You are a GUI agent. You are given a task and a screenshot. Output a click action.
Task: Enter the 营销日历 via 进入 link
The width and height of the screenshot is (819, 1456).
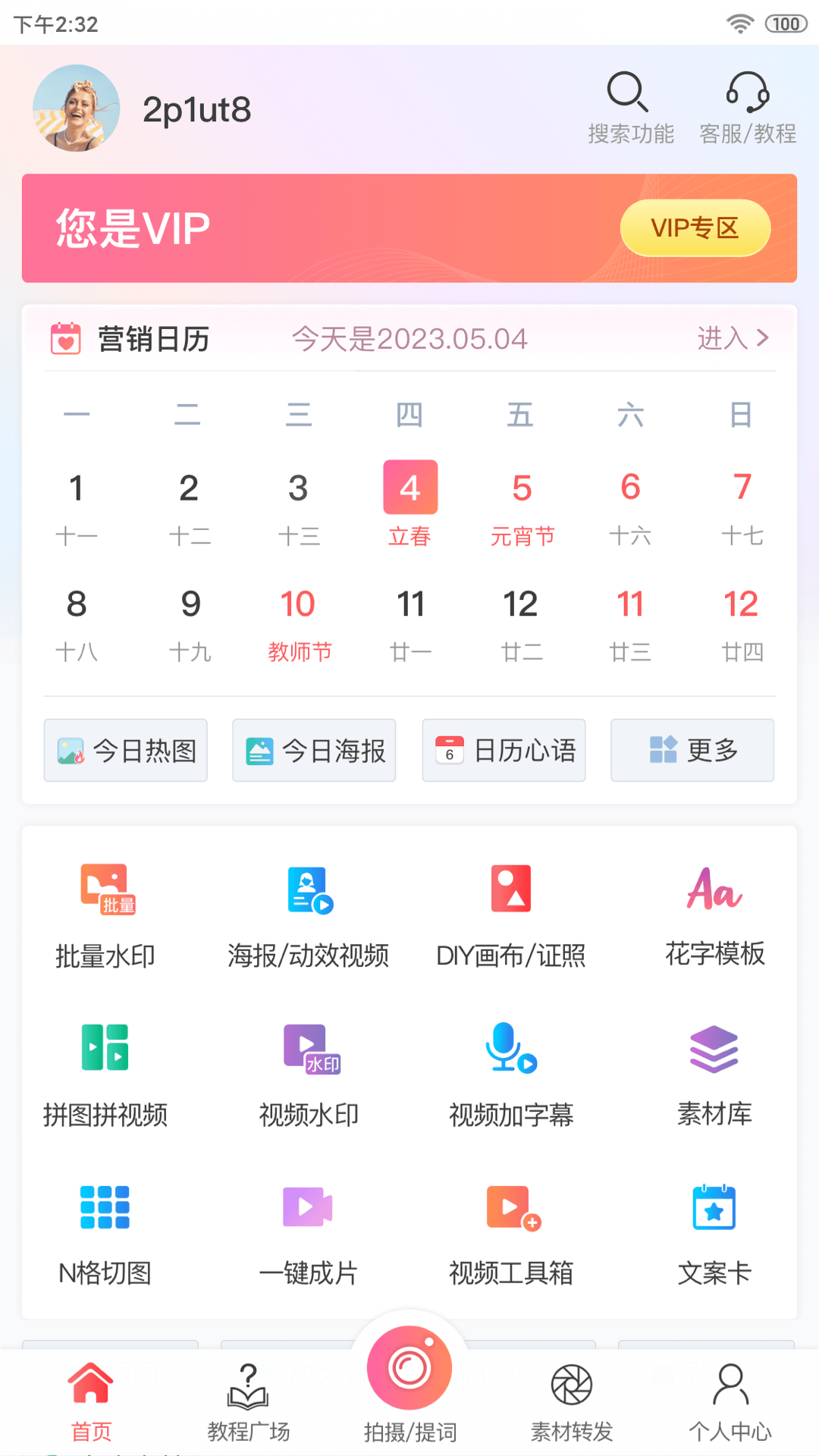click(733, 338)
